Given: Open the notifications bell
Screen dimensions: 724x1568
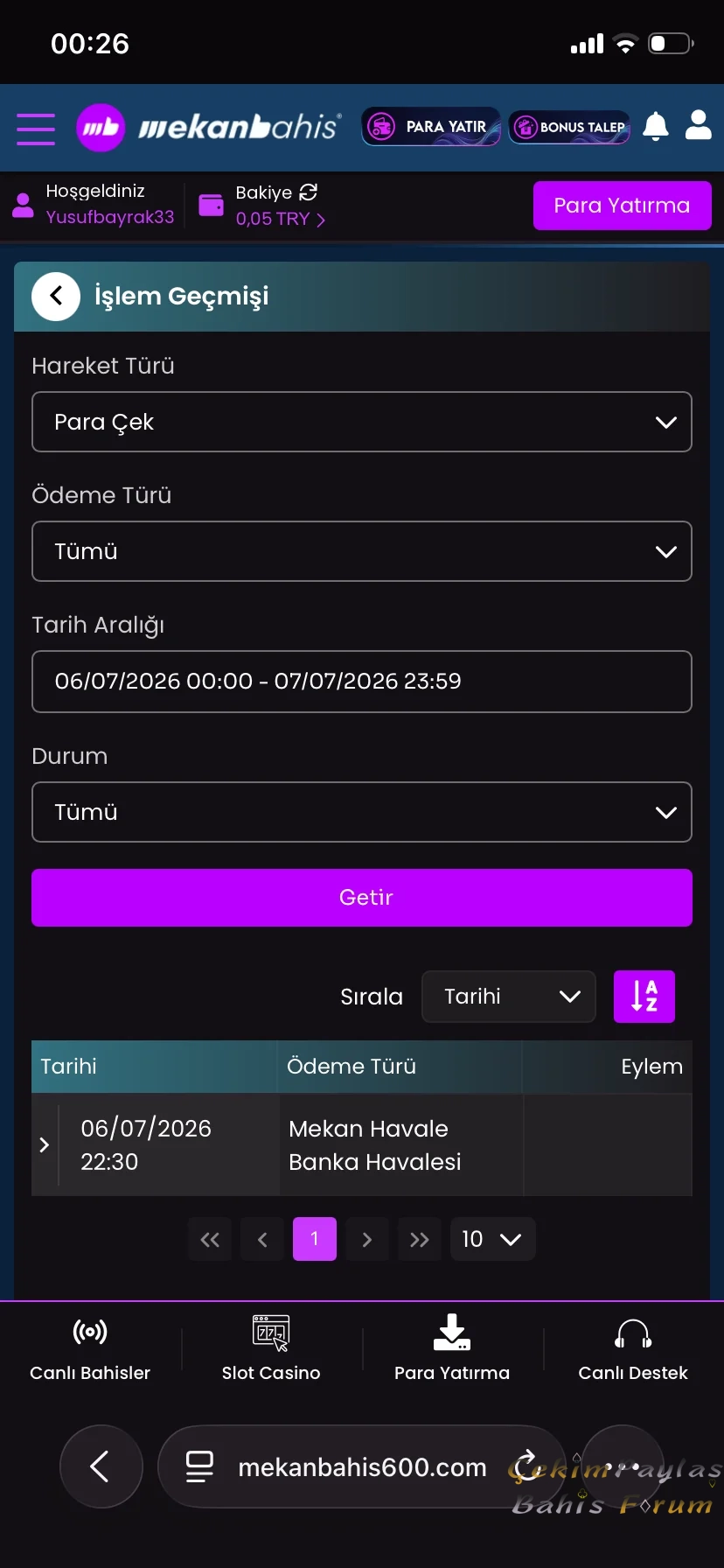Looking at the screenshot, I should click(x=656, y=127).
